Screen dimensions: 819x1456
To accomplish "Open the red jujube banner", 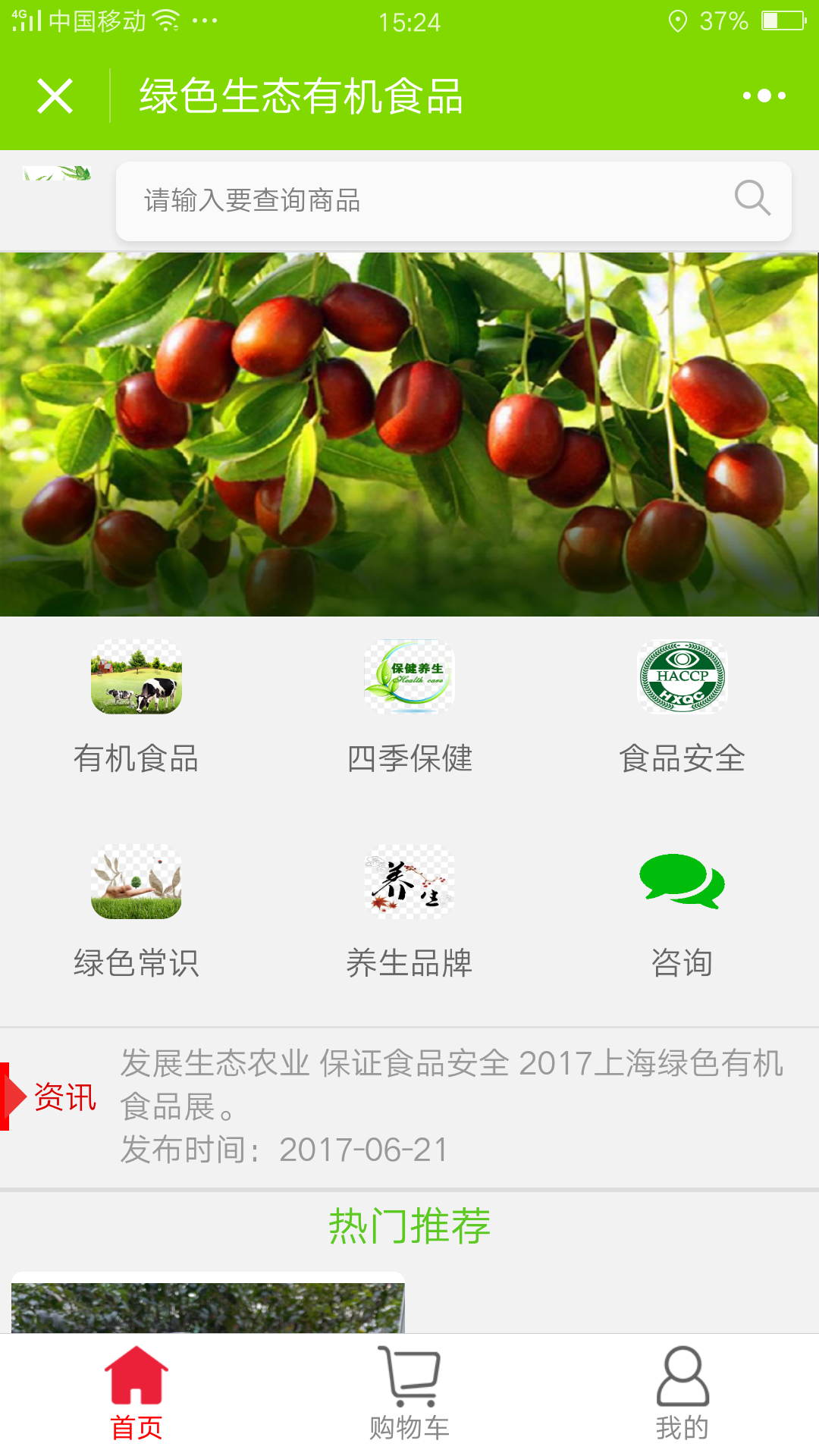I will click(x=409, y=434).
